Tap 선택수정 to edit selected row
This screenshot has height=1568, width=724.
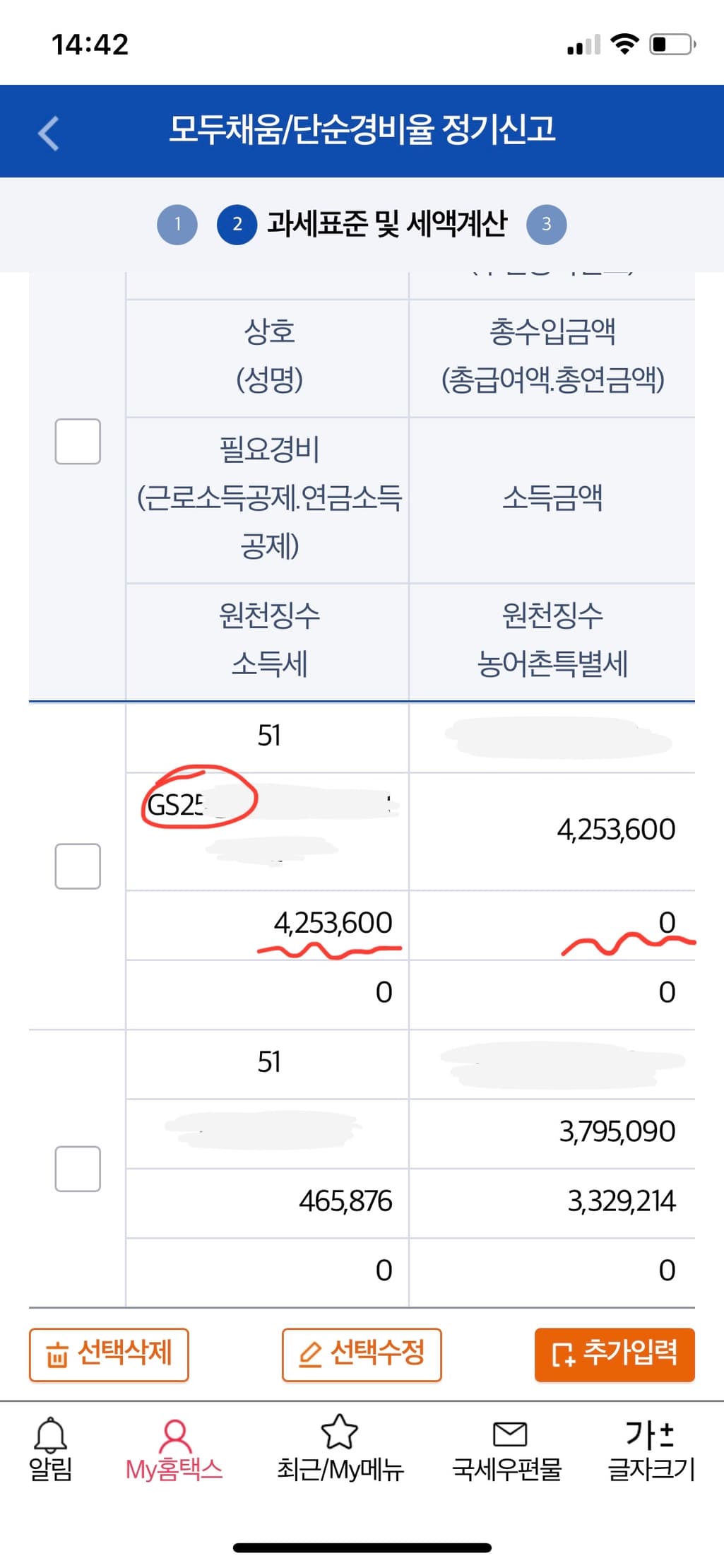(362, 1354)
